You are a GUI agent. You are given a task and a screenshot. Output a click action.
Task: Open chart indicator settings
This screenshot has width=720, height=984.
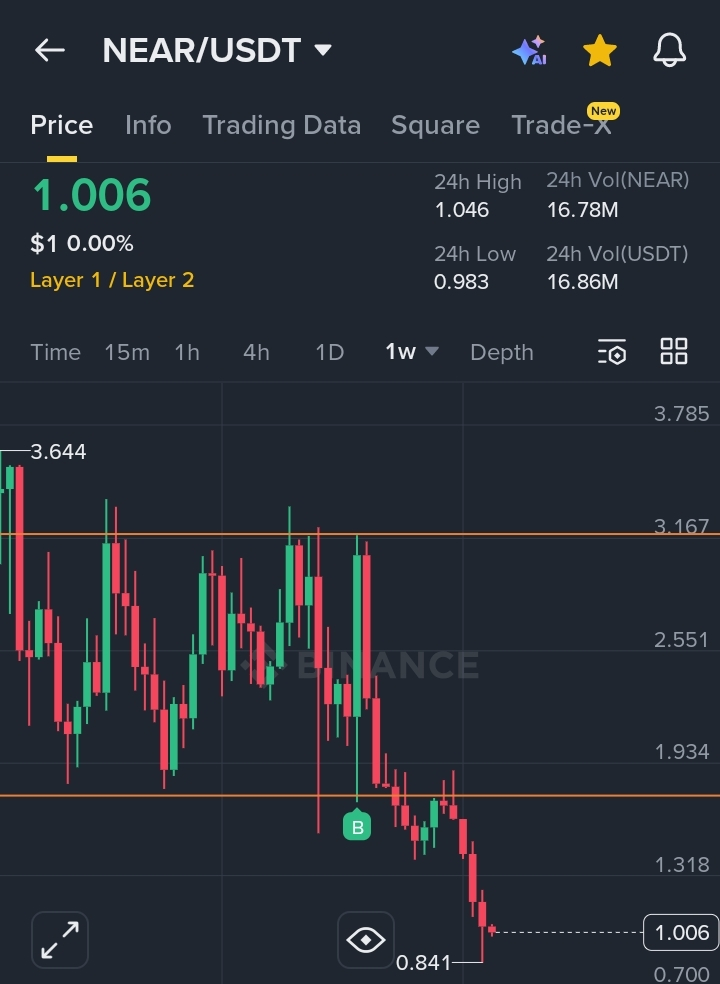pyautogui.click(x=611, y=352)
